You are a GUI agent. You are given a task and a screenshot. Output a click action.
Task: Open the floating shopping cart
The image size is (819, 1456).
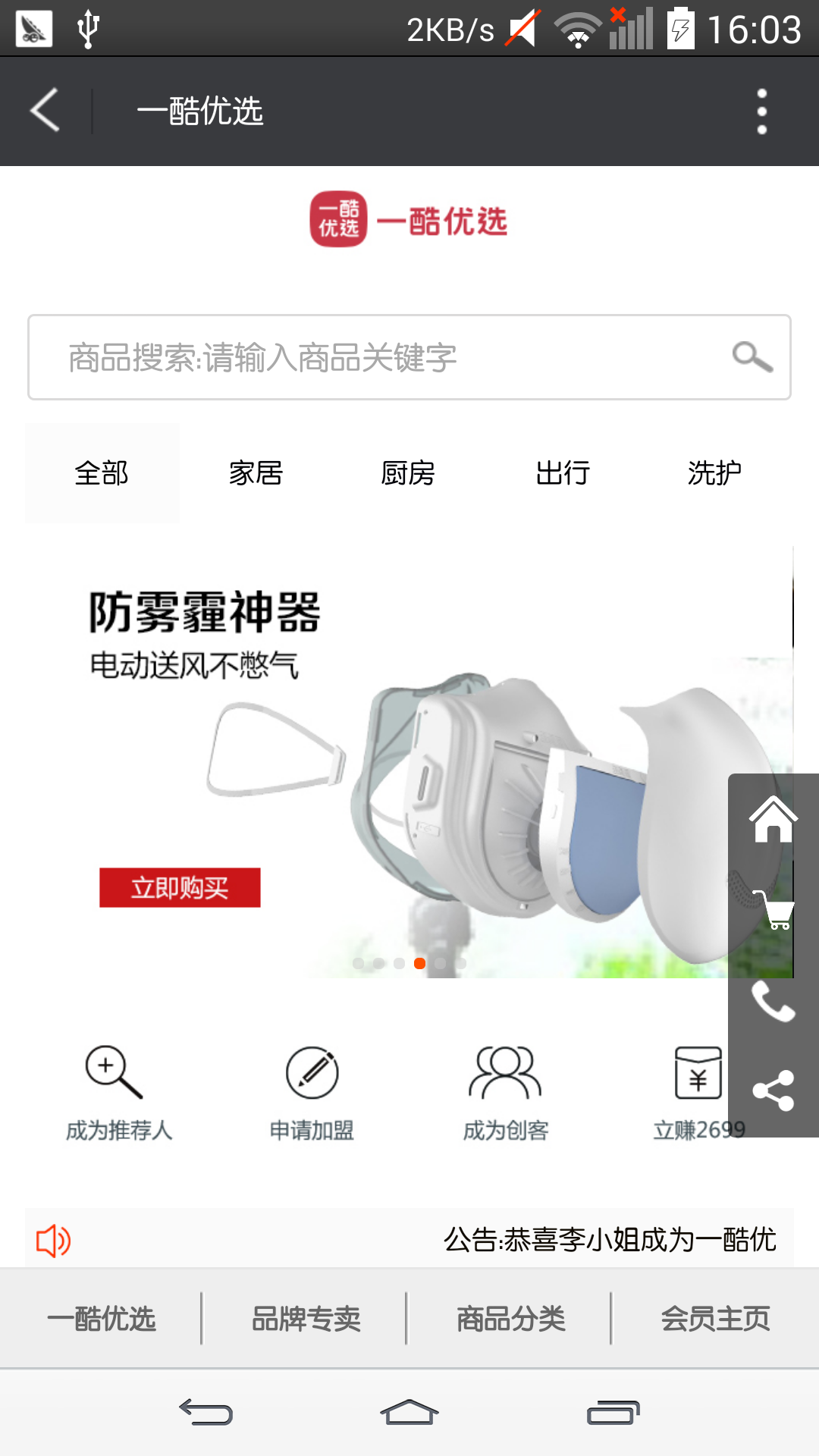pos(775,910)
